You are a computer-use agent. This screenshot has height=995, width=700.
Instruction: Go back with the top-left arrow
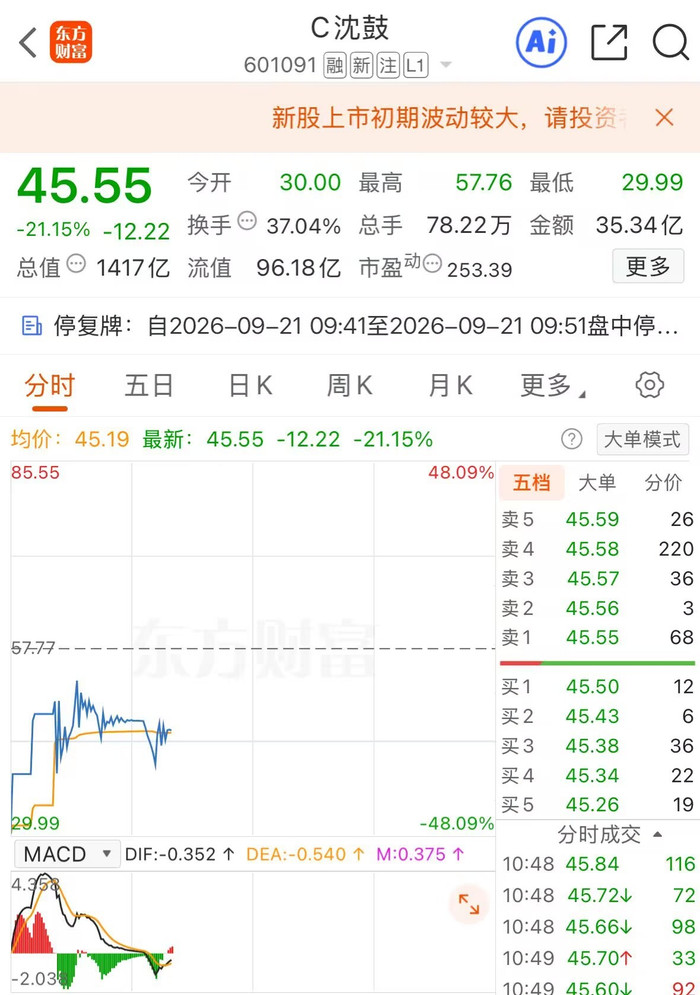point(28,43)
